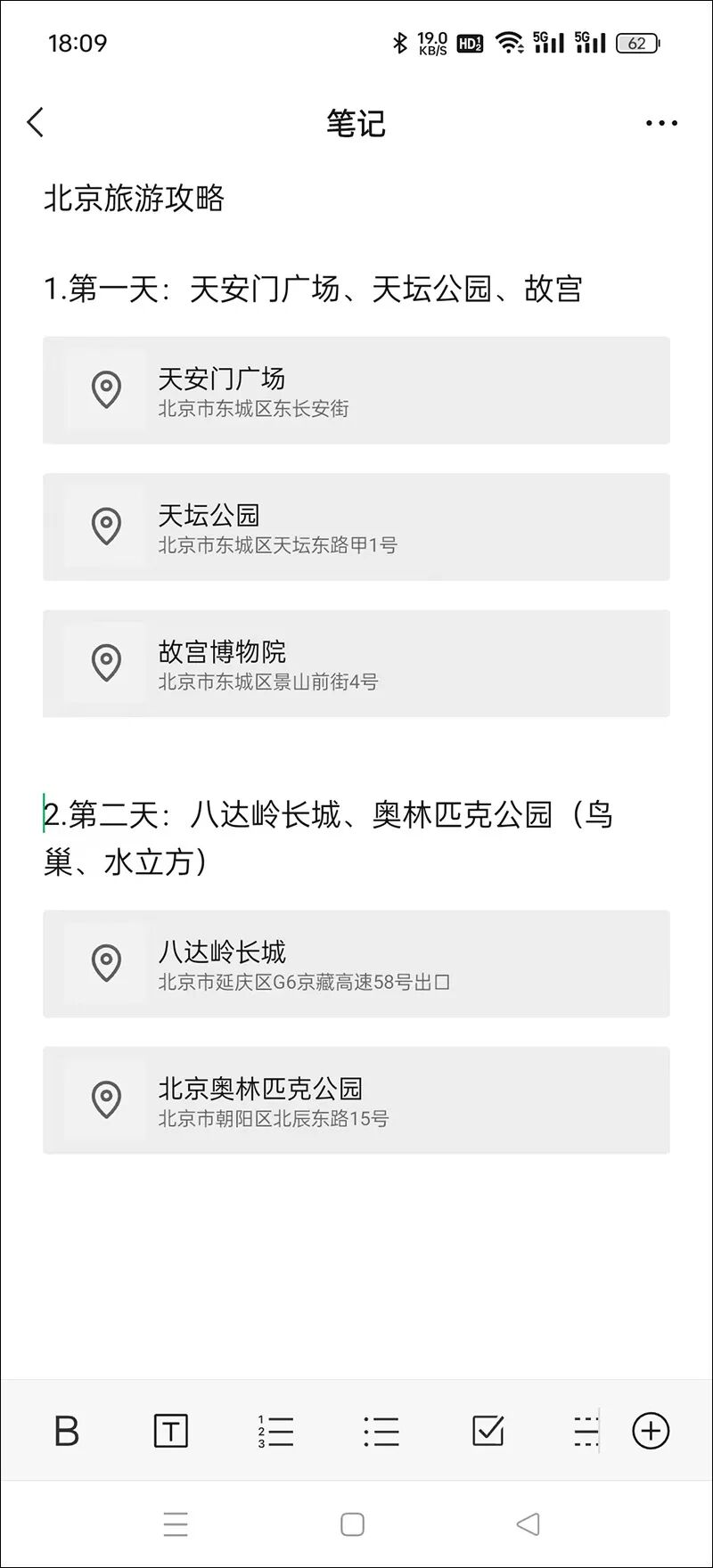The image size is (713, 1568).
Task: Tap the Wi-Fi status icon
Action: [510, 42]
